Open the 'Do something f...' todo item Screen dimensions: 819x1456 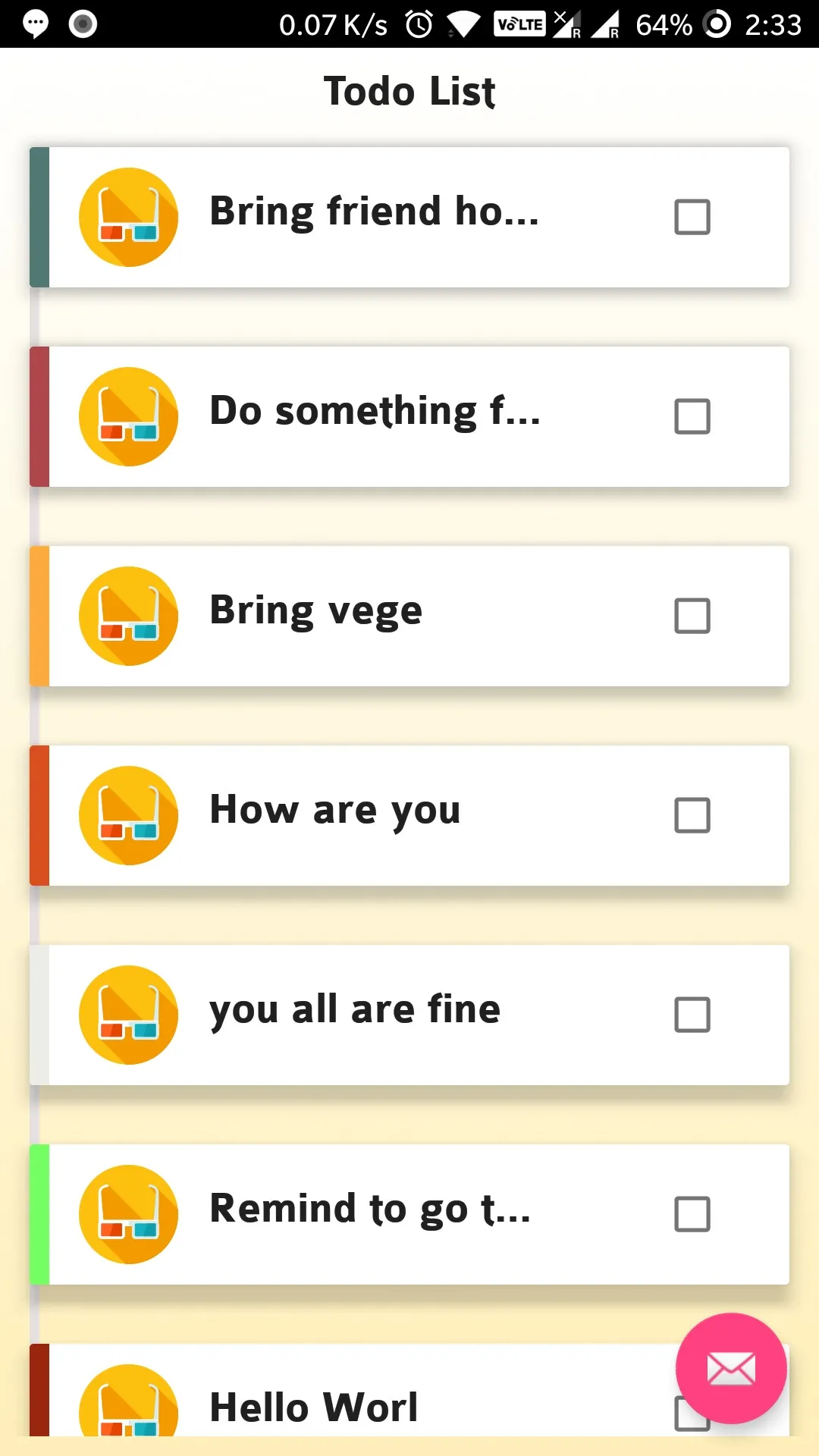[374, 411]
